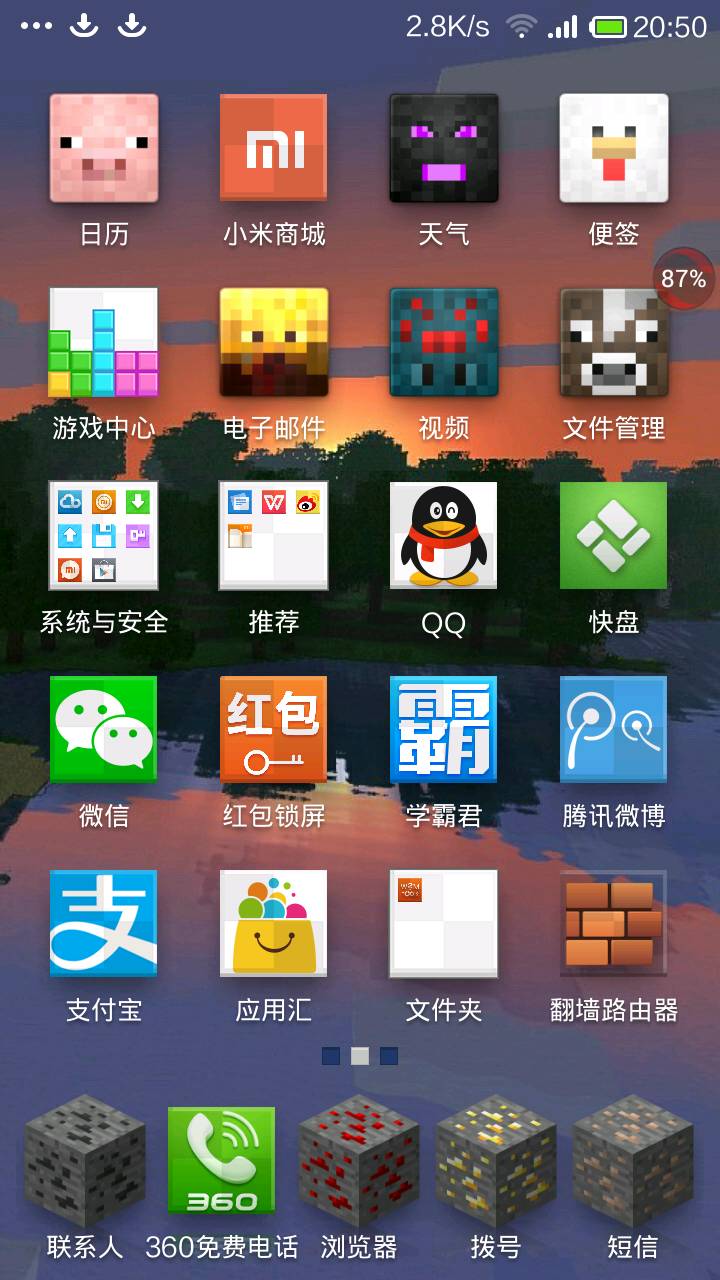Open 支付宝 Alipay
Screen dimensions: 720x1280
(x=104, y=924)
